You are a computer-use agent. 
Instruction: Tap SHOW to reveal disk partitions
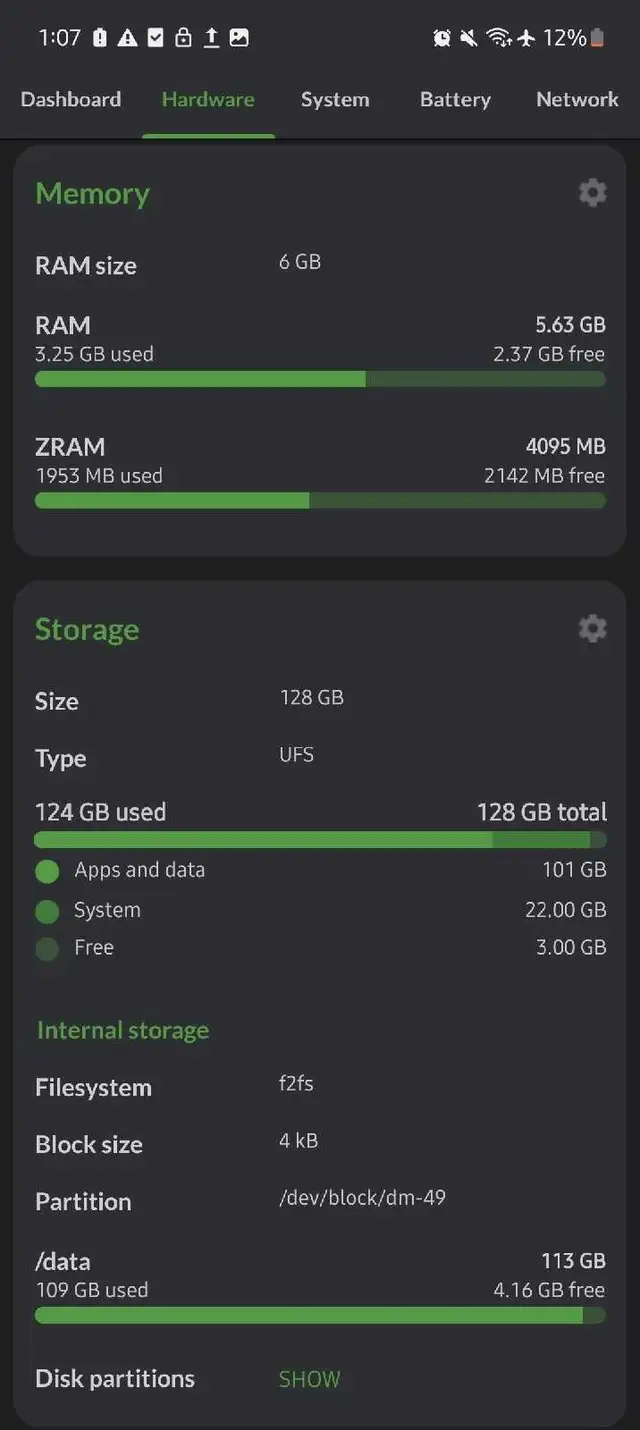pyautogui.click(x=309, y=1379)
